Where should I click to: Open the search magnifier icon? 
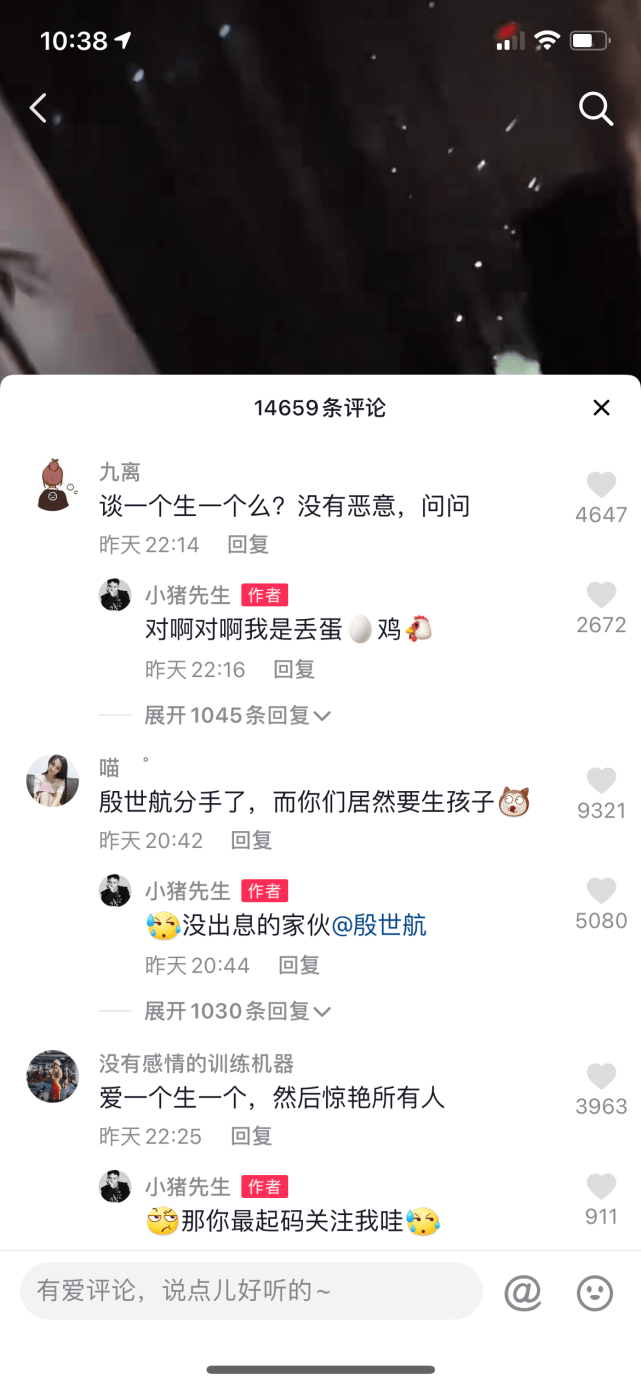[x=596, y=108]
